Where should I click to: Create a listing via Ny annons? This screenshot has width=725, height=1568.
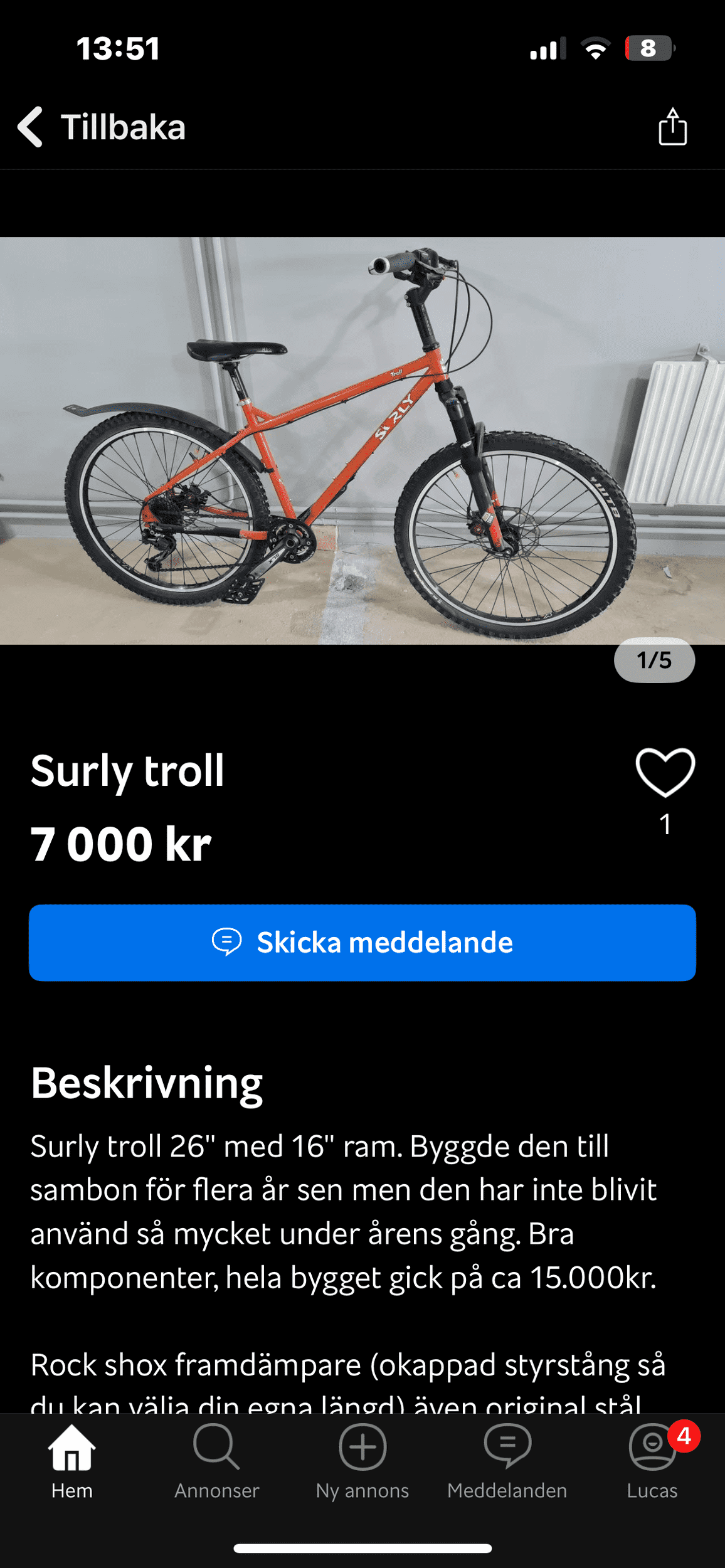pyautogui.click(x=362, y=1461)
